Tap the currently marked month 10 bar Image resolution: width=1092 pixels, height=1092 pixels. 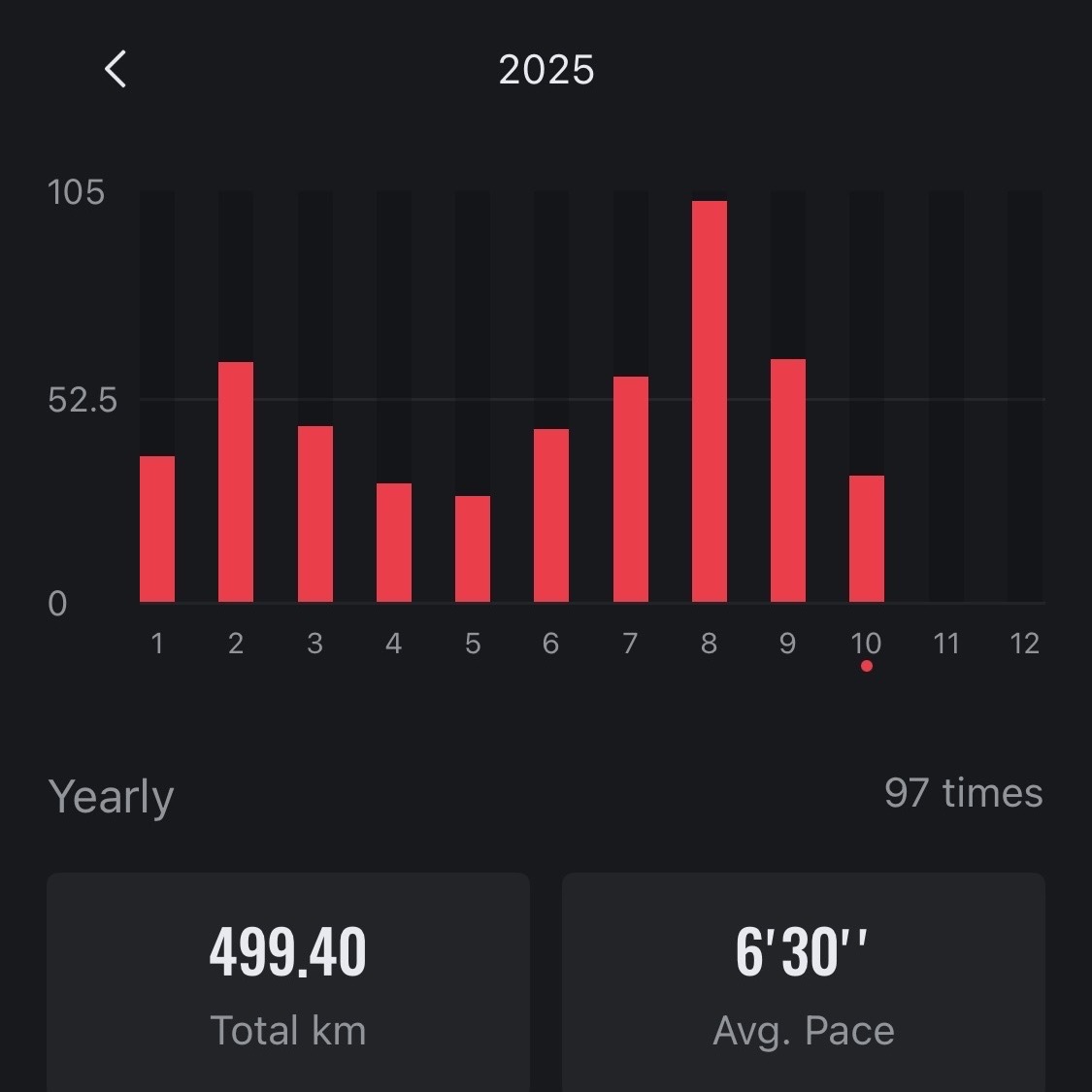(x=867, y=539)
